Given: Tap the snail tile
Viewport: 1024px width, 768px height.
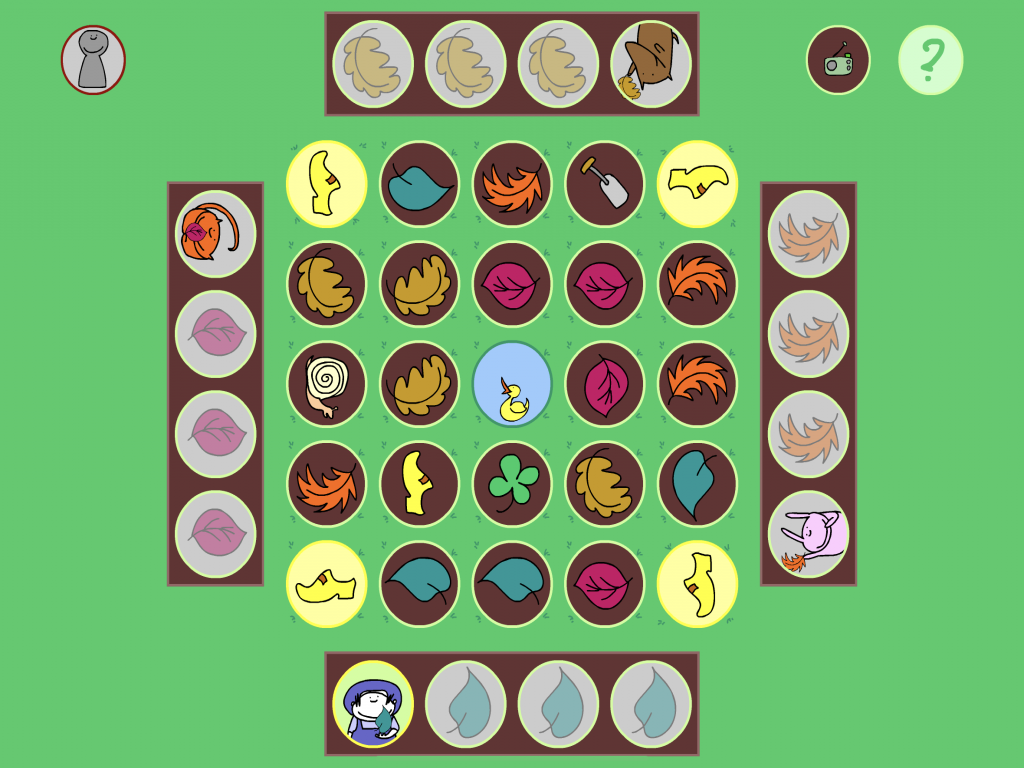Looking at the screenshot, I should pyautogui.click(x=327, y=384).
